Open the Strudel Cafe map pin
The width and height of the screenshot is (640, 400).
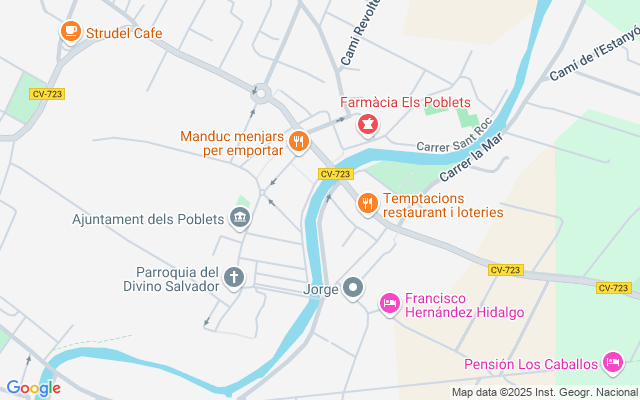coord(70,33)
